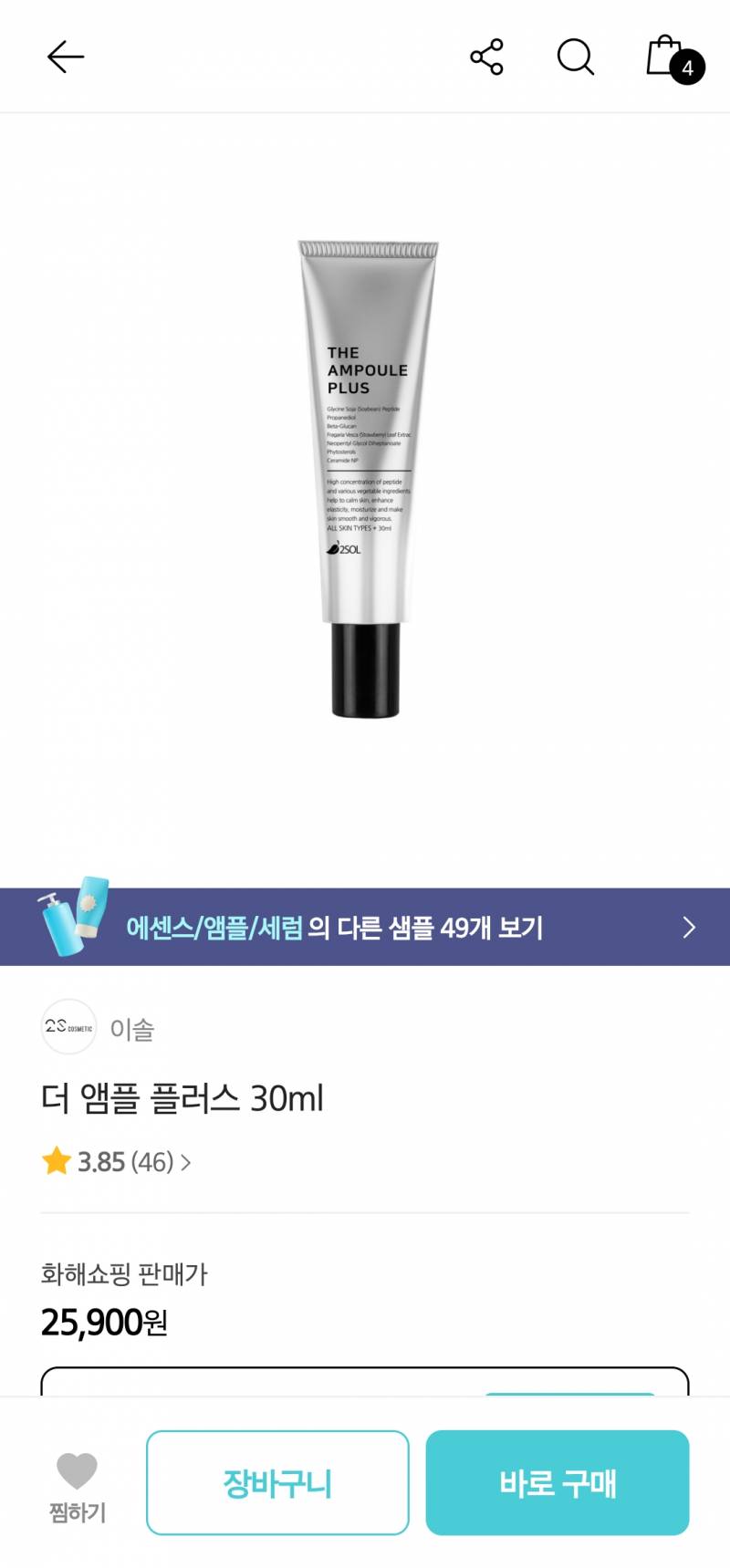The image size is (730, 1568).
Task: Click the heart icon above 찜하기
Action: [x=75, y=1463]
